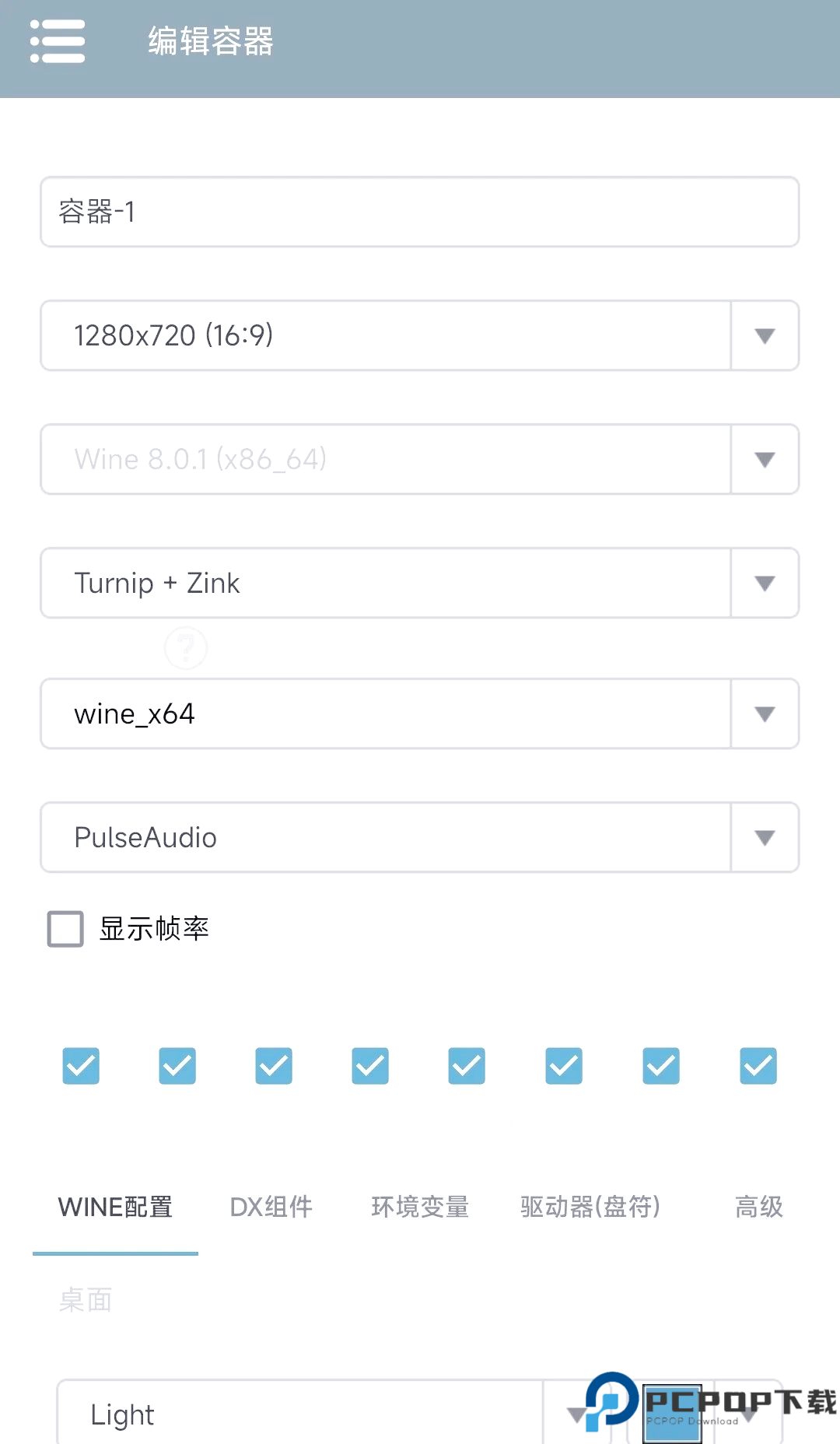Image resolution: width=840 pixels, height=1444 pixels.
Task: Select the 驱动器(盘符) tab
Action: point(590,1207)
